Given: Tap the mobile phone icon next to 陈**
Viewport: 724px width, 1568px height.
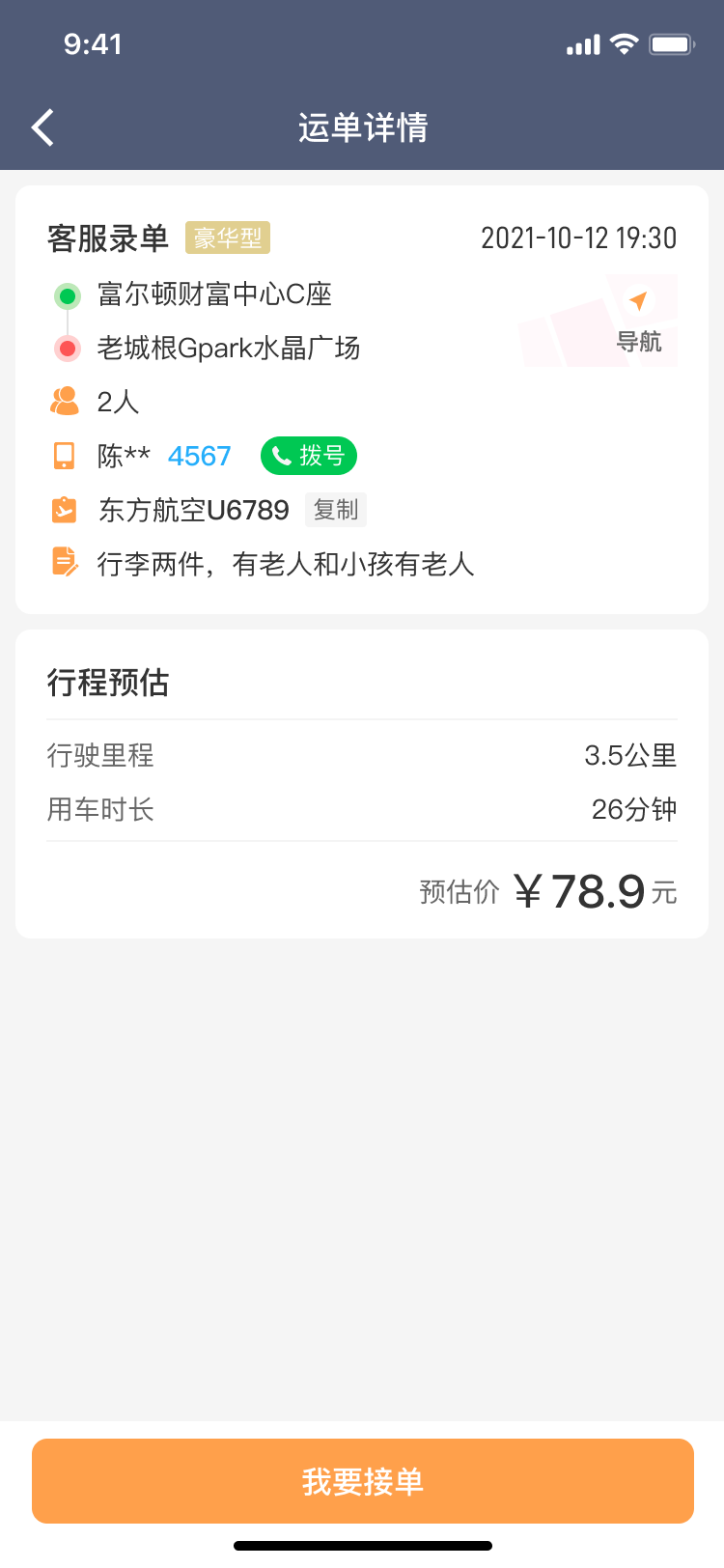Looking at the screenshot, I should click(x=64, y=455).
